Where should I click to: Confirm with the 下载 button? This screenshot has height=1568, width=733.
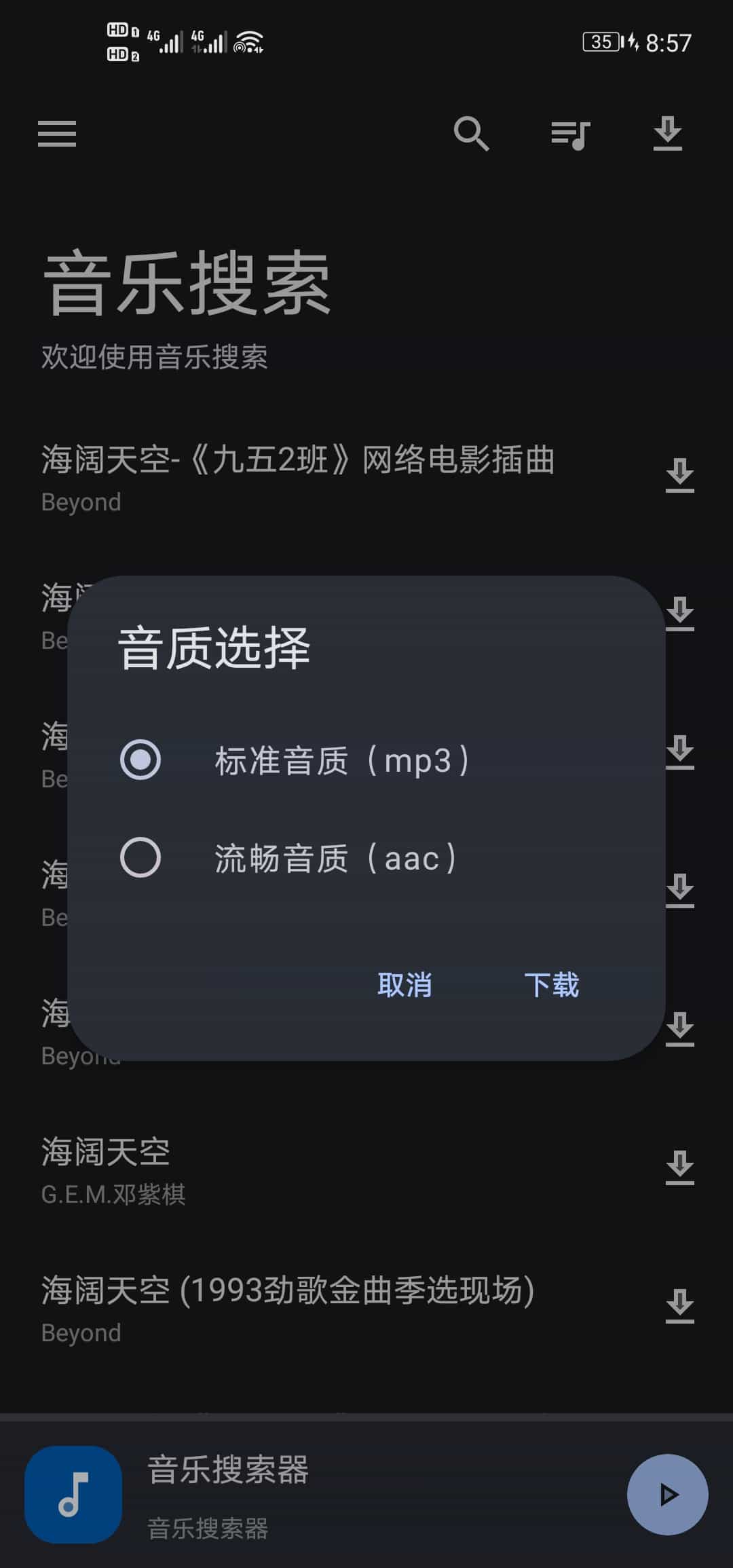pyautogui.click(x=551, y=984)
